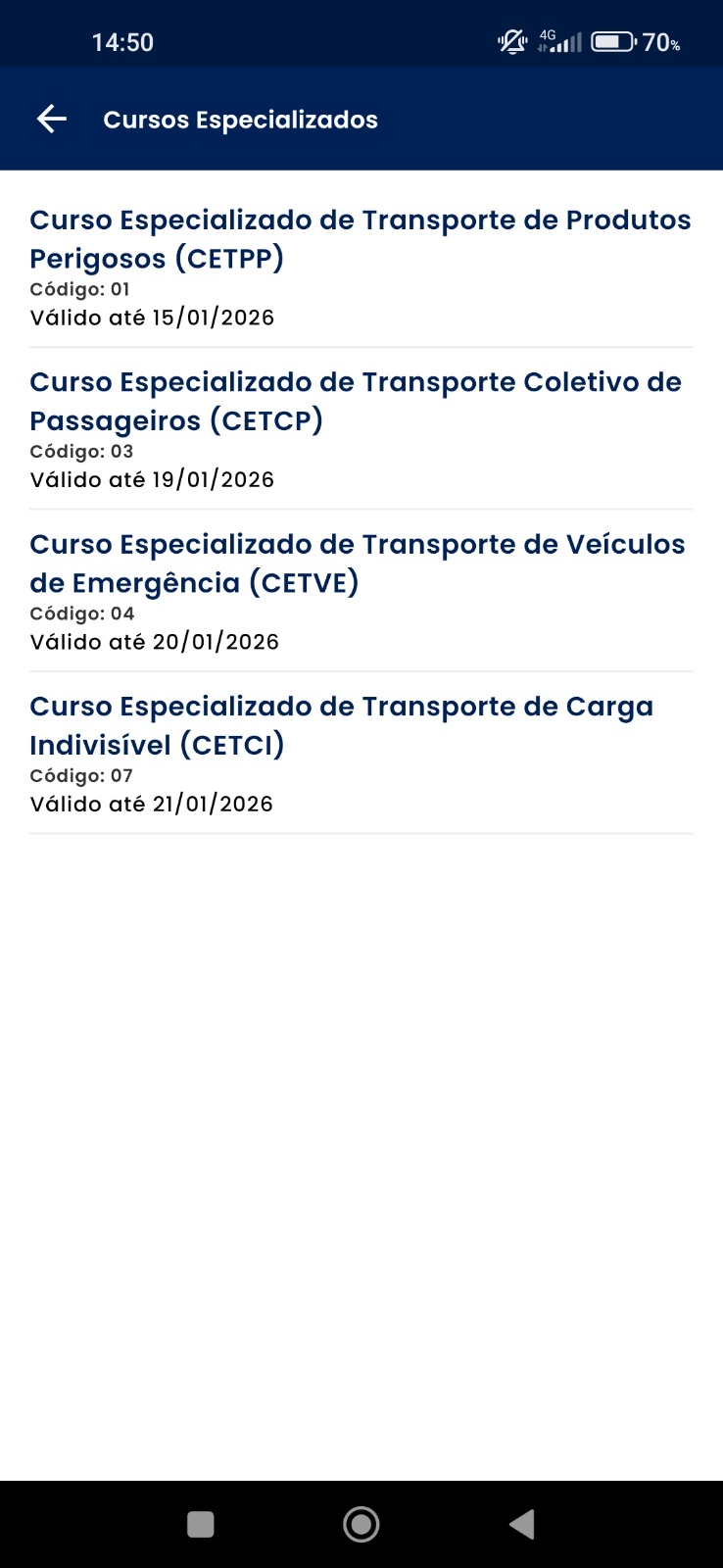Go back from Cursos Especializados
Image resolution: width=723 pixels, height=1568 pixels.
(52, 120)
